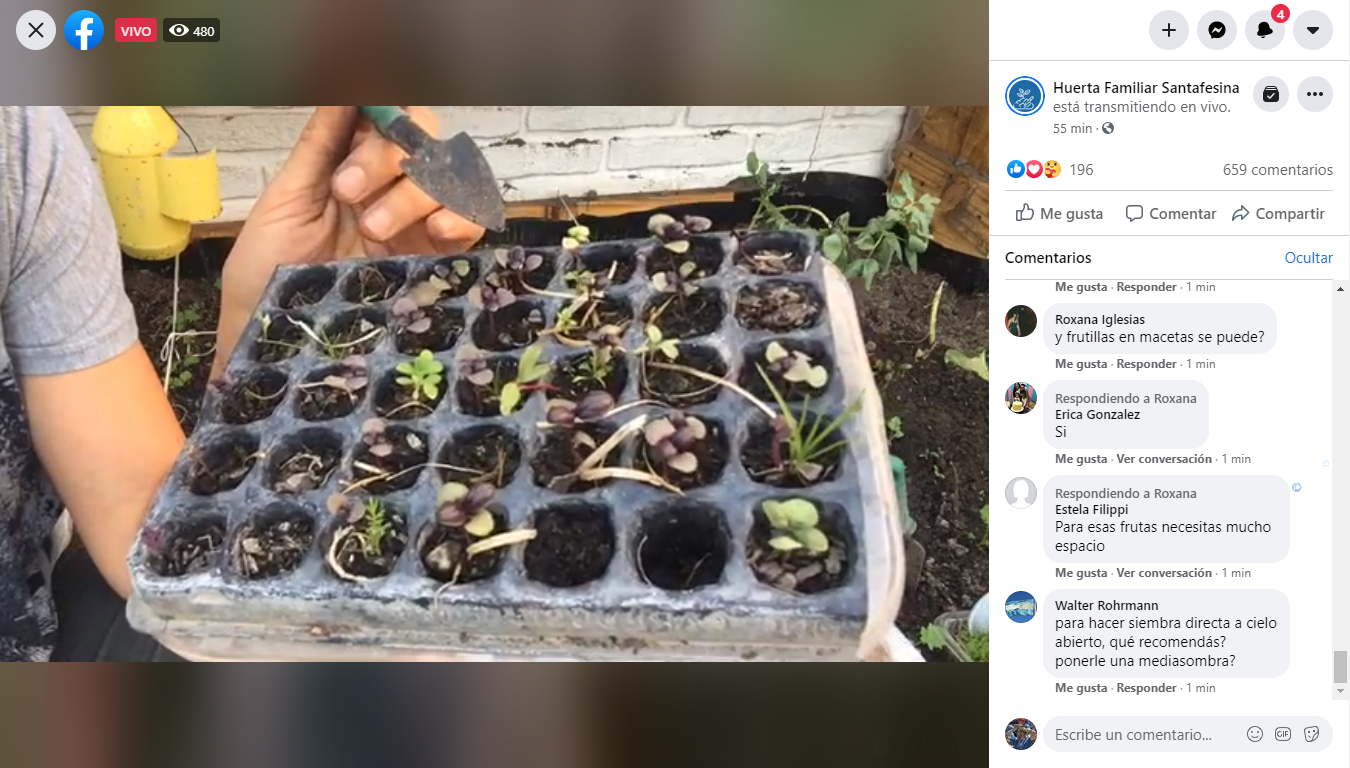
Task: Hide comments with Ocultar
Action: [x=1308, y=258]
